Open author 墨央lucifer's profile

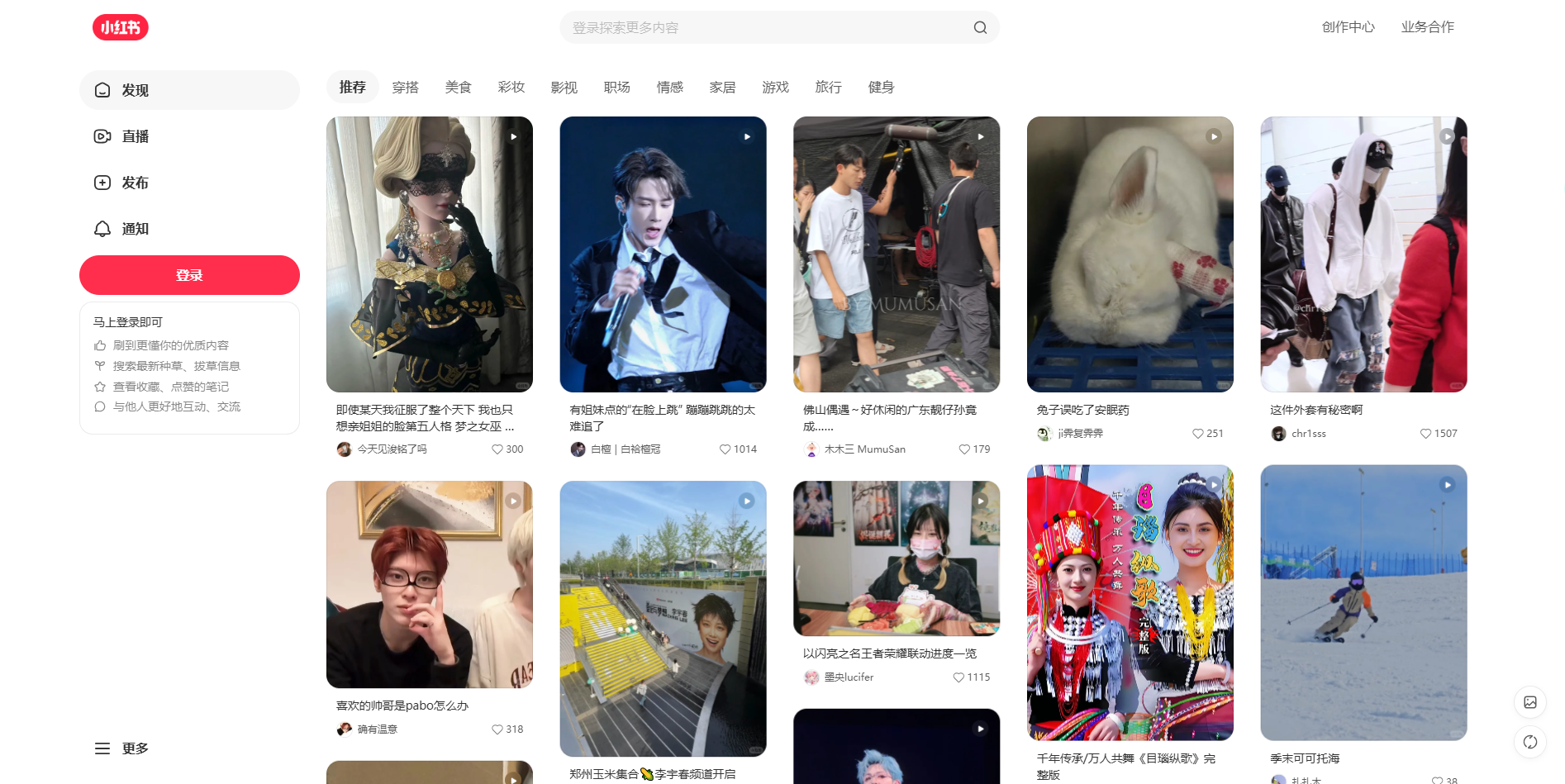pos(849,677)
